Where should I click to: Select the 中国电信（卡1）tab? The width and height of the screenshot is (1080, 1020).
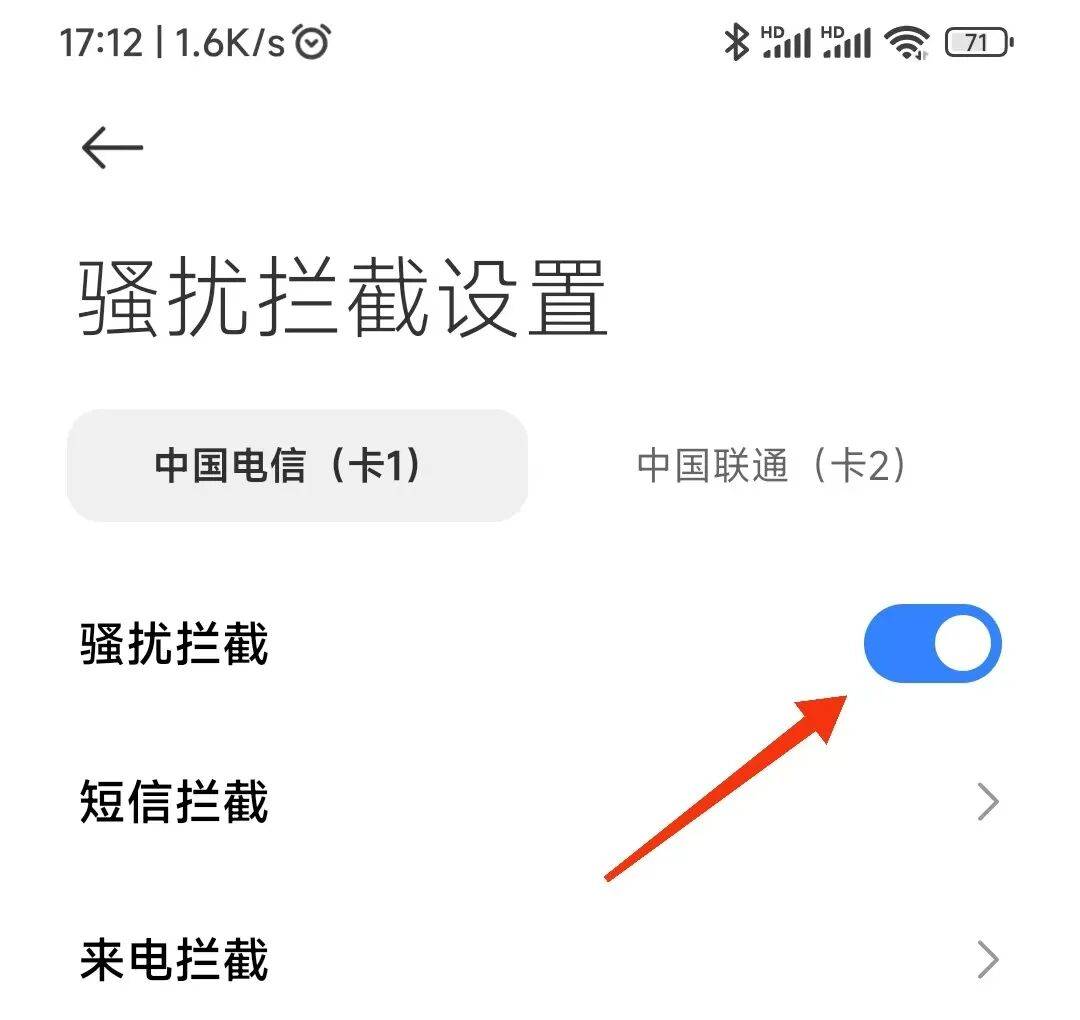pyautogui.click(x=297, y=466)
